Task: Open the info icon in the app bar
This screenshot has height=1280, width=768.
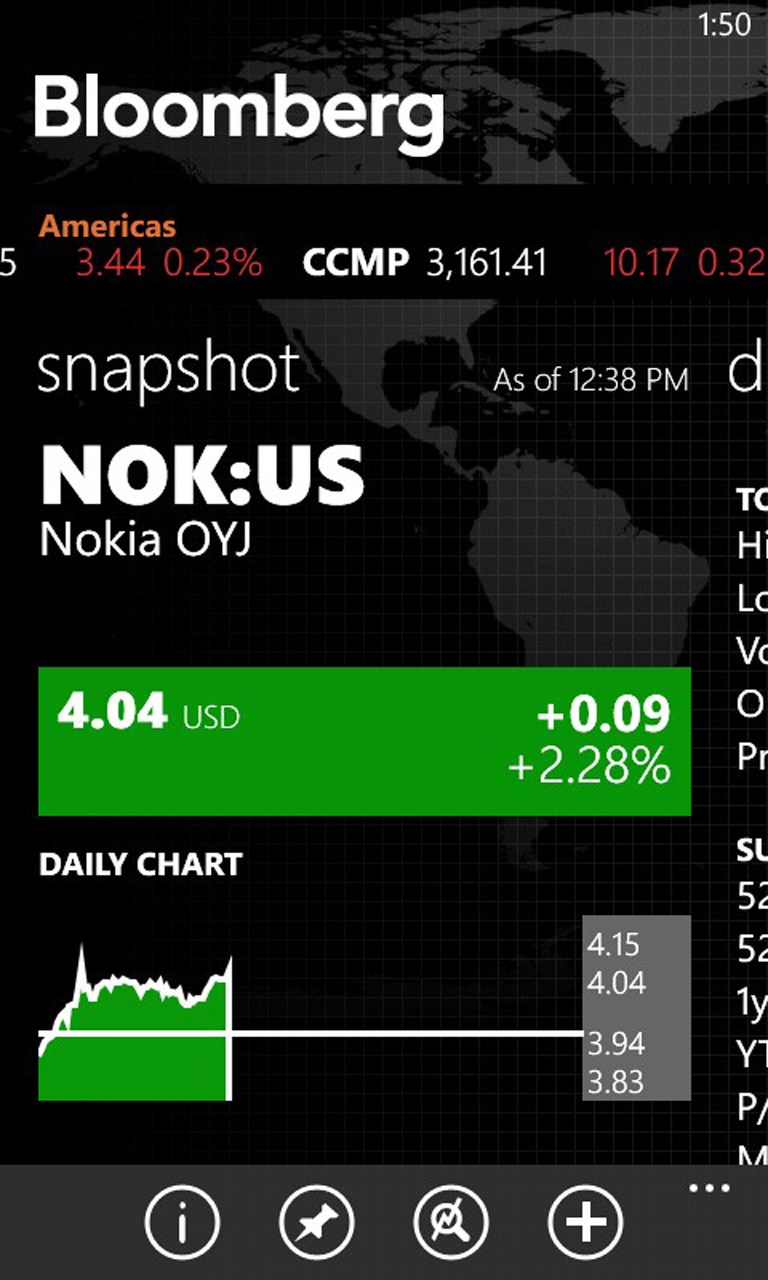Action: tap(182, 1222)
